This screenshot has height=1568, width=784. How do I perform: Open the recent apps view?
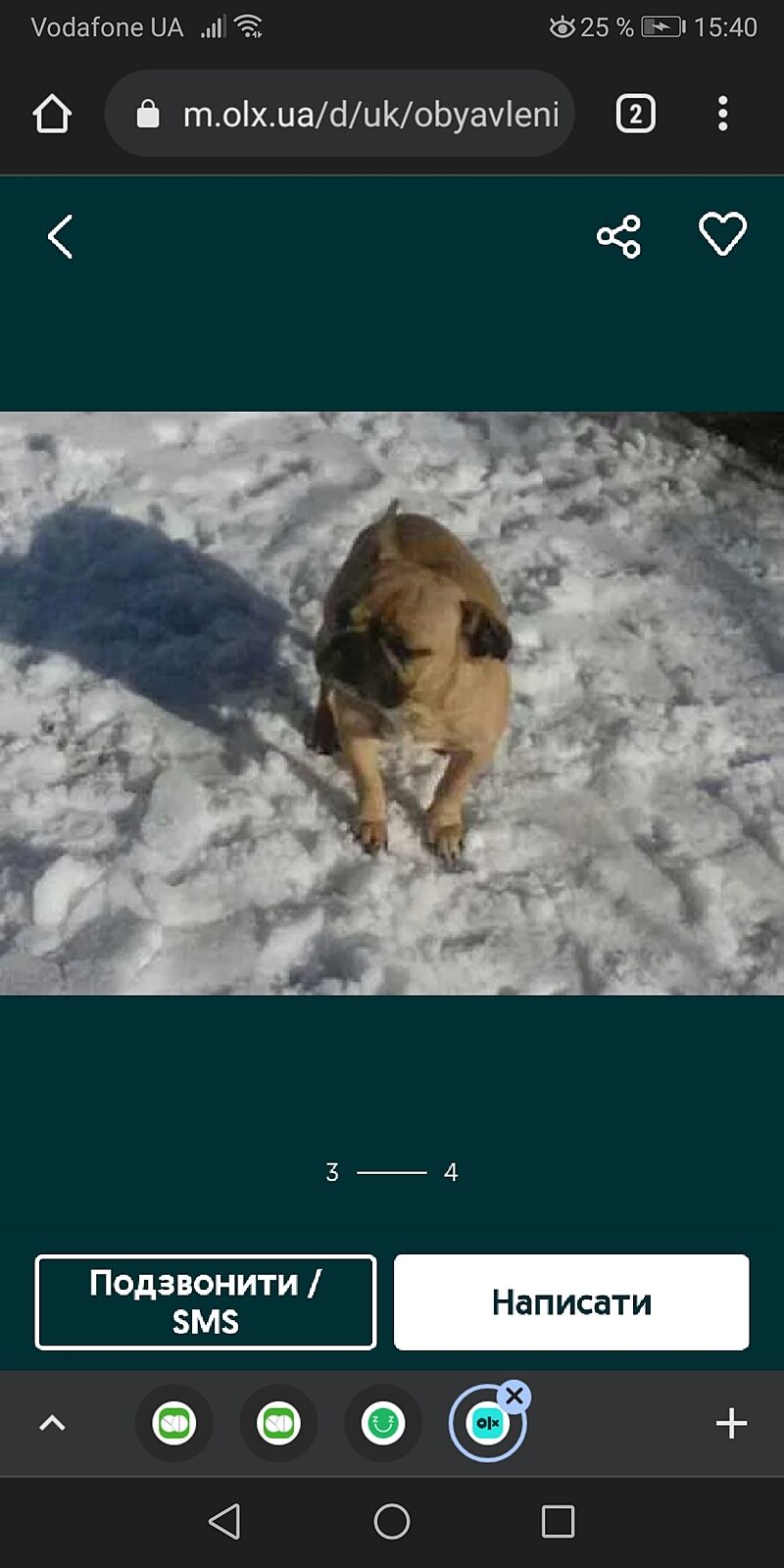coord(558,1521)
